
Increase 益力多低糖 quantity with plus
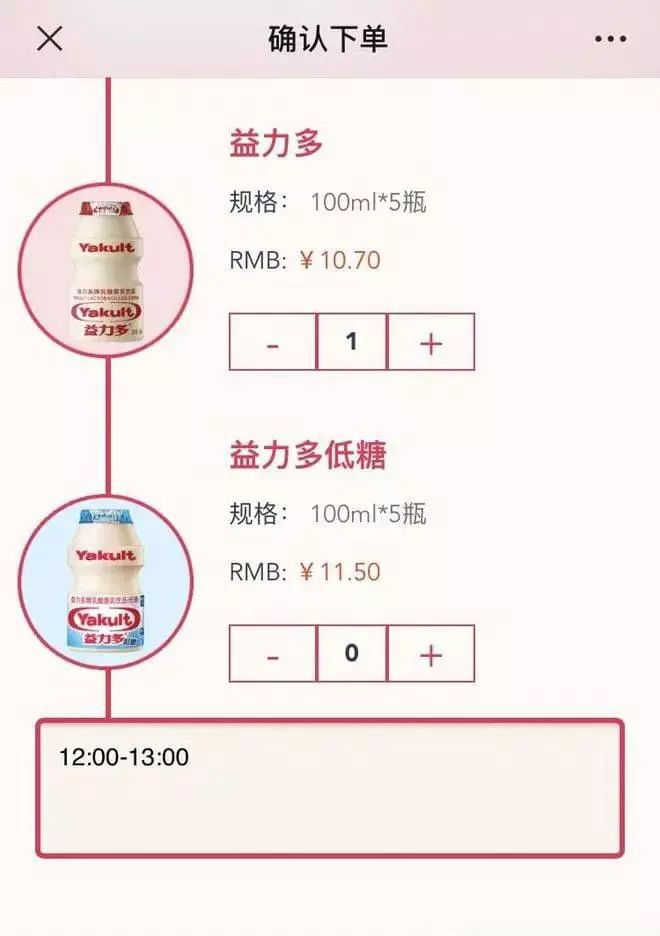tap(431, 654)
